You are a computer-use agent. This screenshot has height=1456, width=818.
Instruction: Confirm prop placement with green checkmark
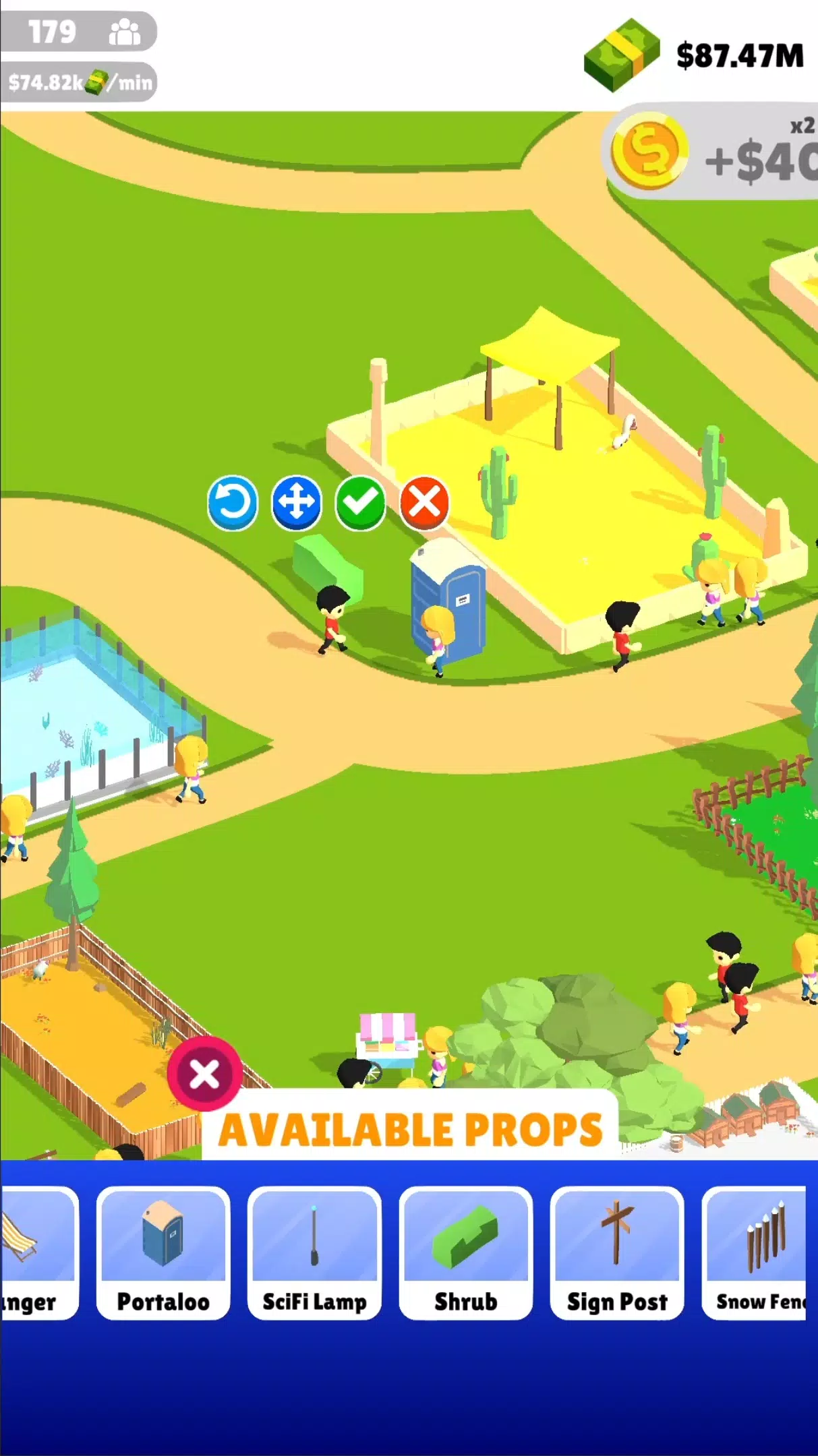pyautogui.click(x=360, y=503)
